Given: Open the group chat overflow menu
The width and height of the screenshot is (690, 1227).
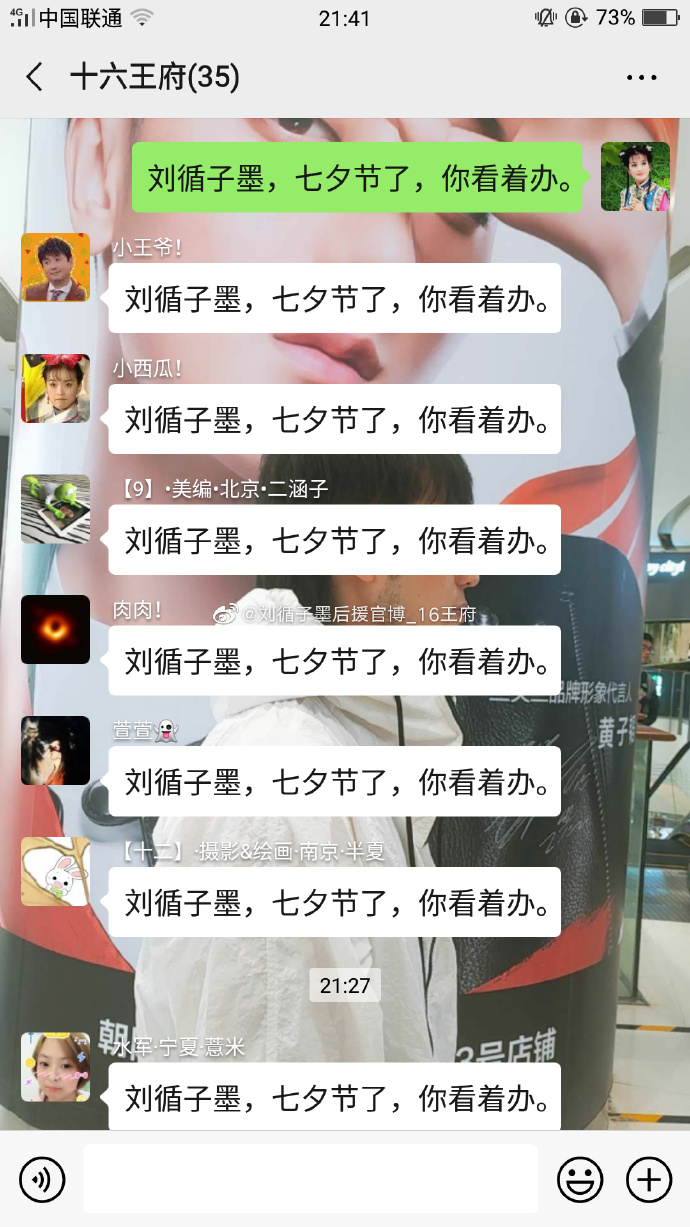Looking at the screenshot, I should 641,77.
